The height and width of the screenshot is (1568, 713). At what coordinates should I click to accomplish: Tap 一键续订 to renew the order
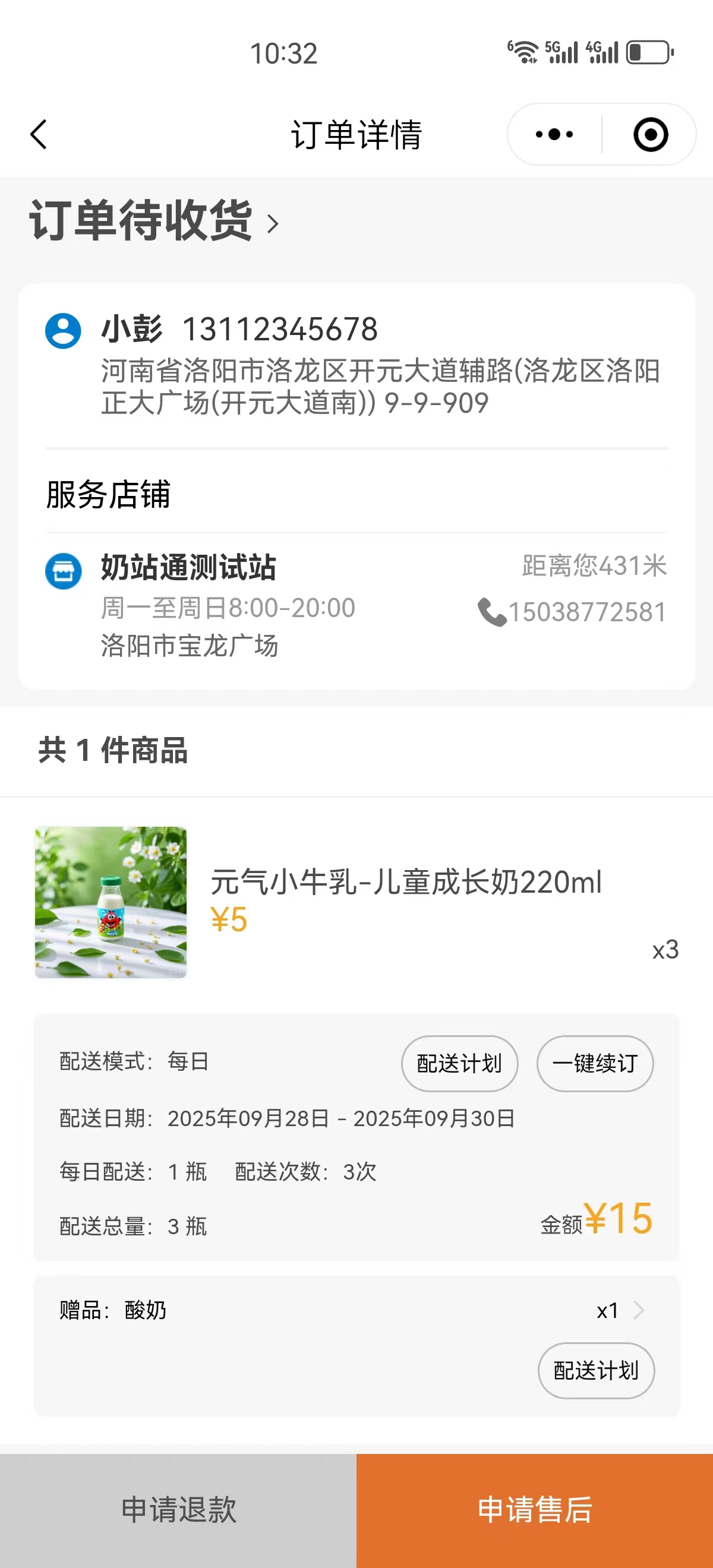tap(594, 1063)
